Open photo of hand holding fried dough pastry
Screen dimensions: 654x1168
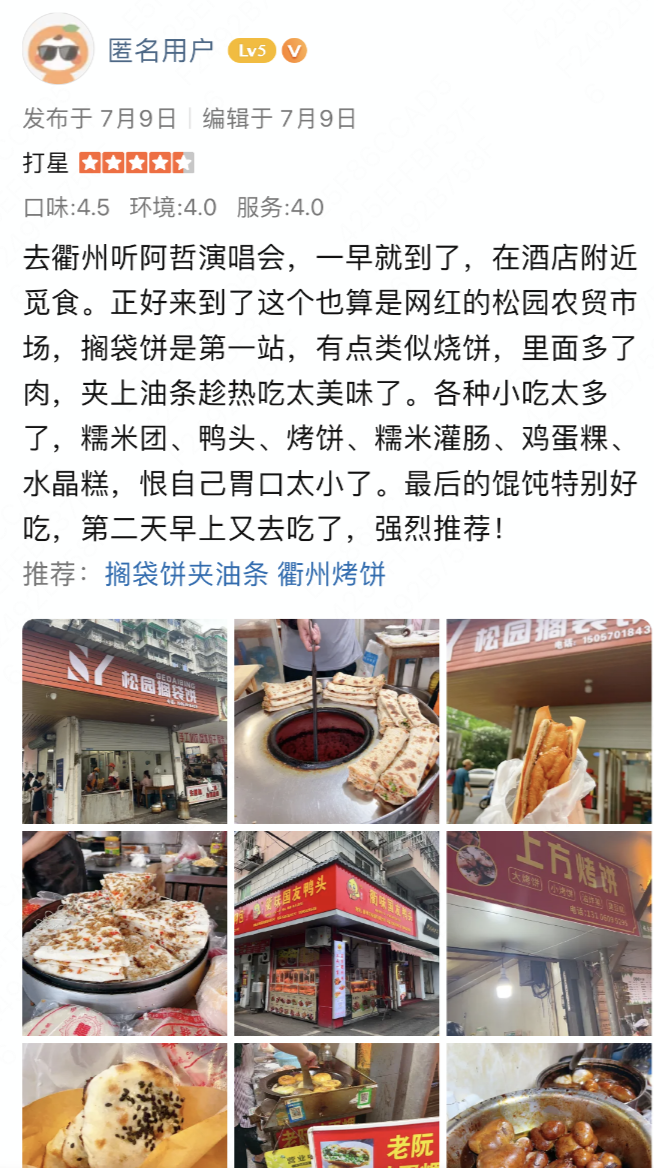548,722
